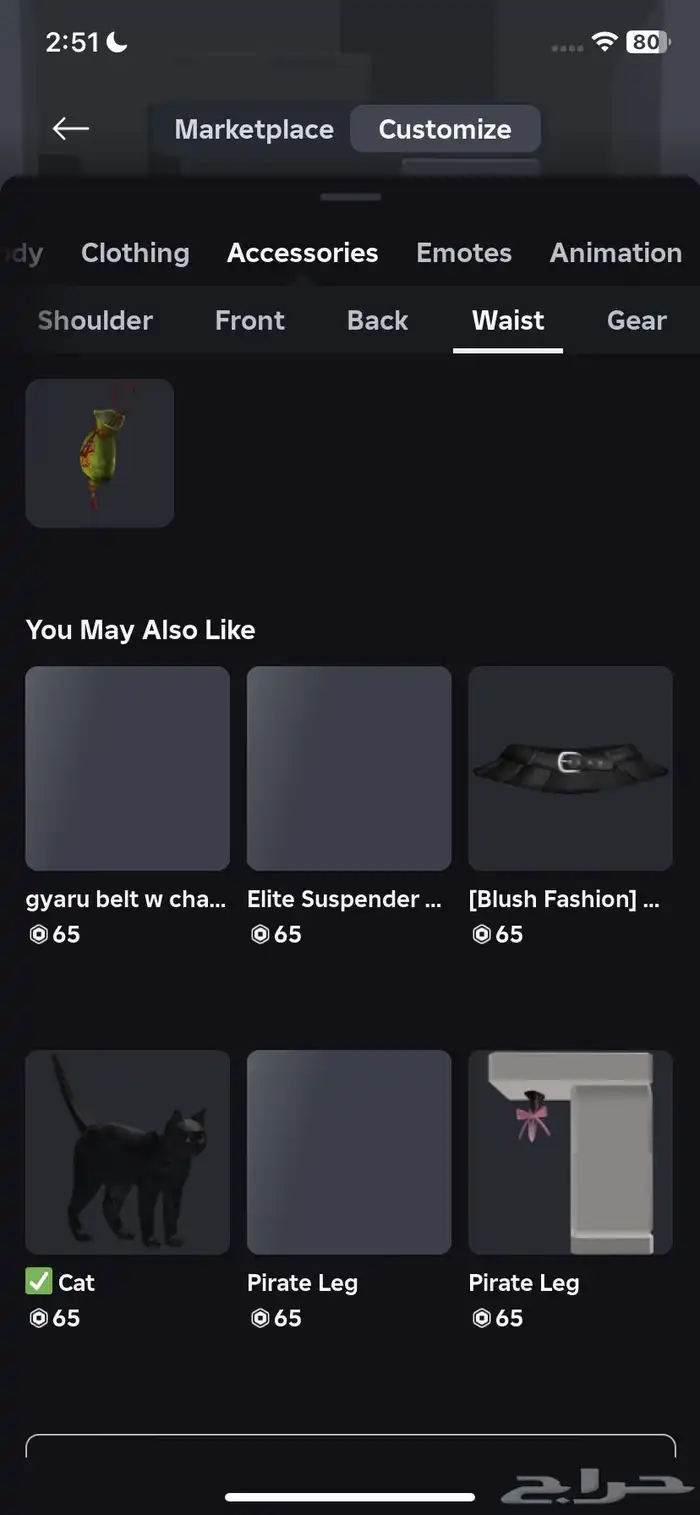Select the Waist subcategory
This screenshot has width=700, height=1515.
508,321
